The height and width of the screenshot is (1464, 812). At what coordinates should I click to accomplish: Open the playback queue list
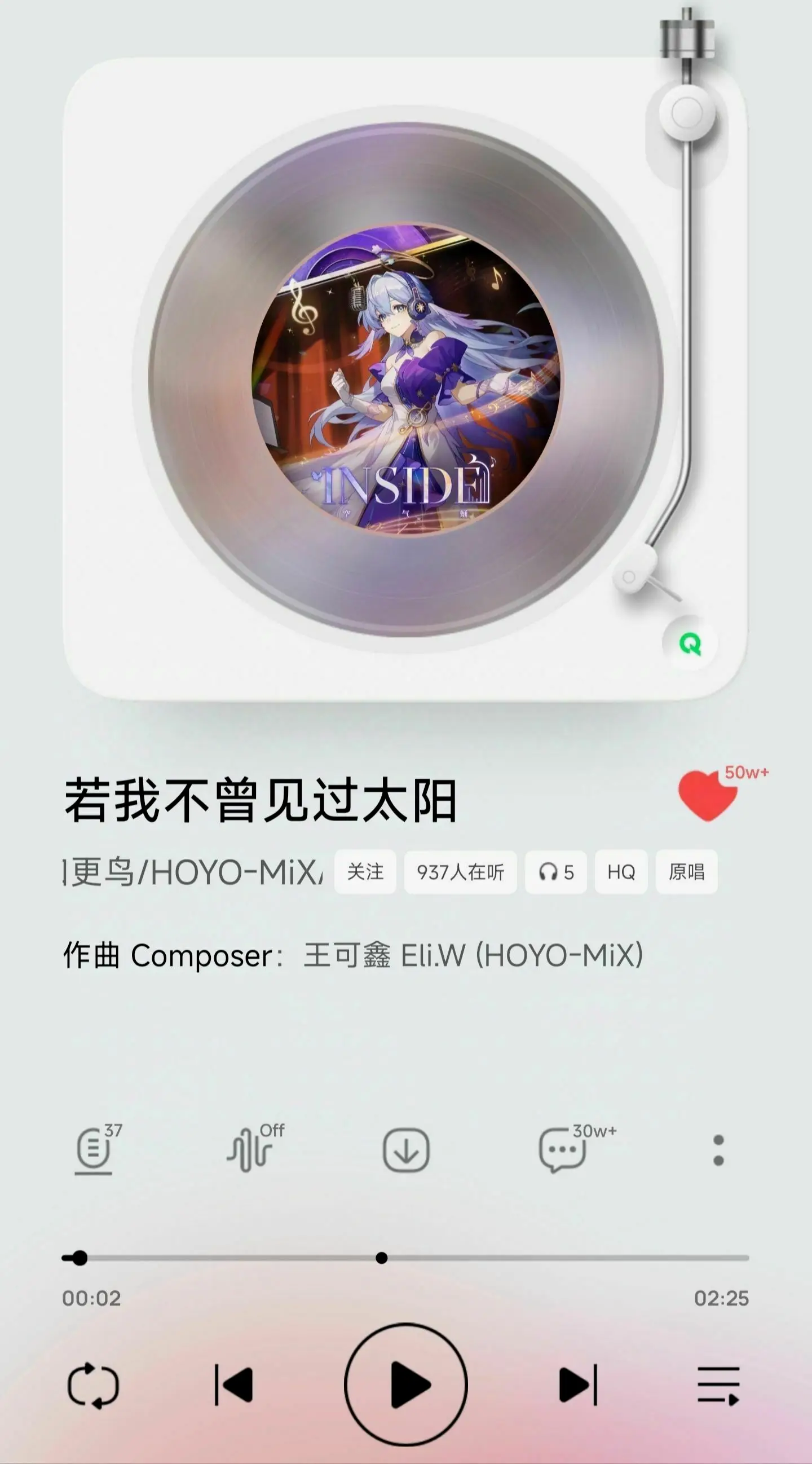tap(718, 1385)
